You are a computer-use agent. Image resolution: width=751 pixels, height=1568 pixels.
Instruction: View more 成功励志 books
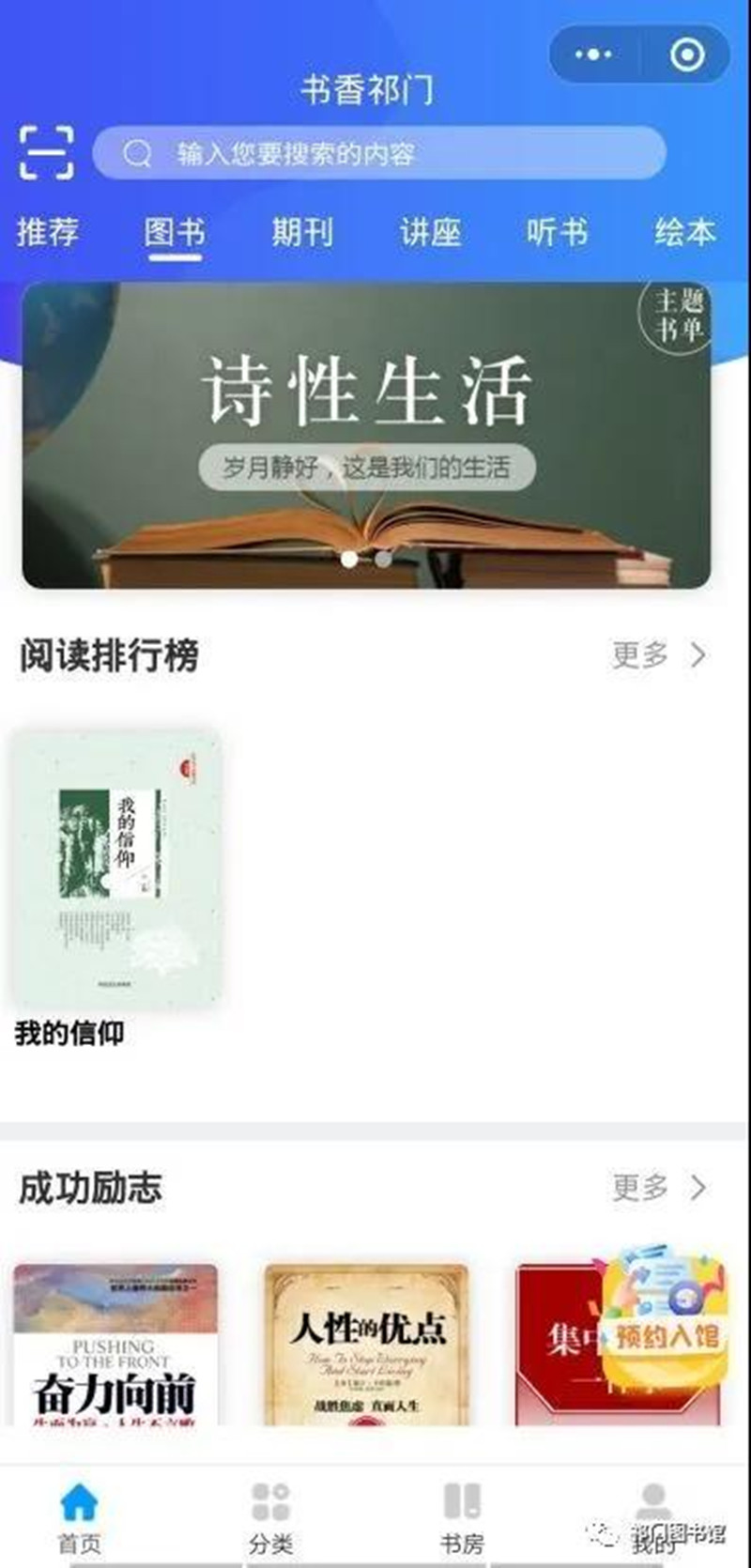click(659, 1187)
